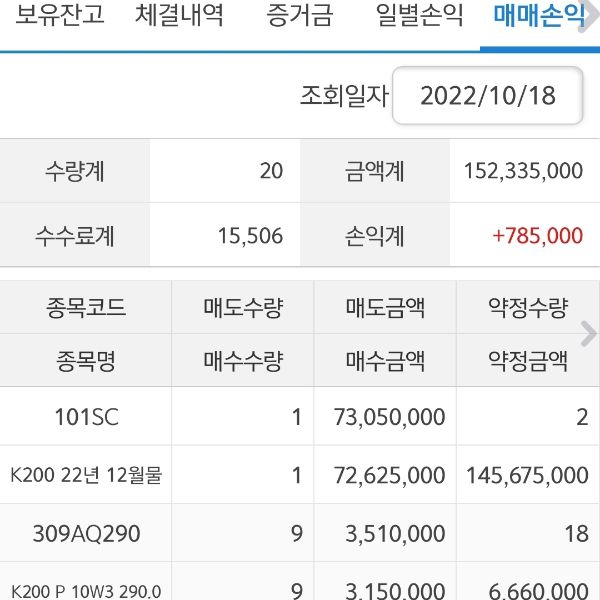Tap the table header's right chevron
The width and height of the screenshot is (600, 600).
(588, 334)
